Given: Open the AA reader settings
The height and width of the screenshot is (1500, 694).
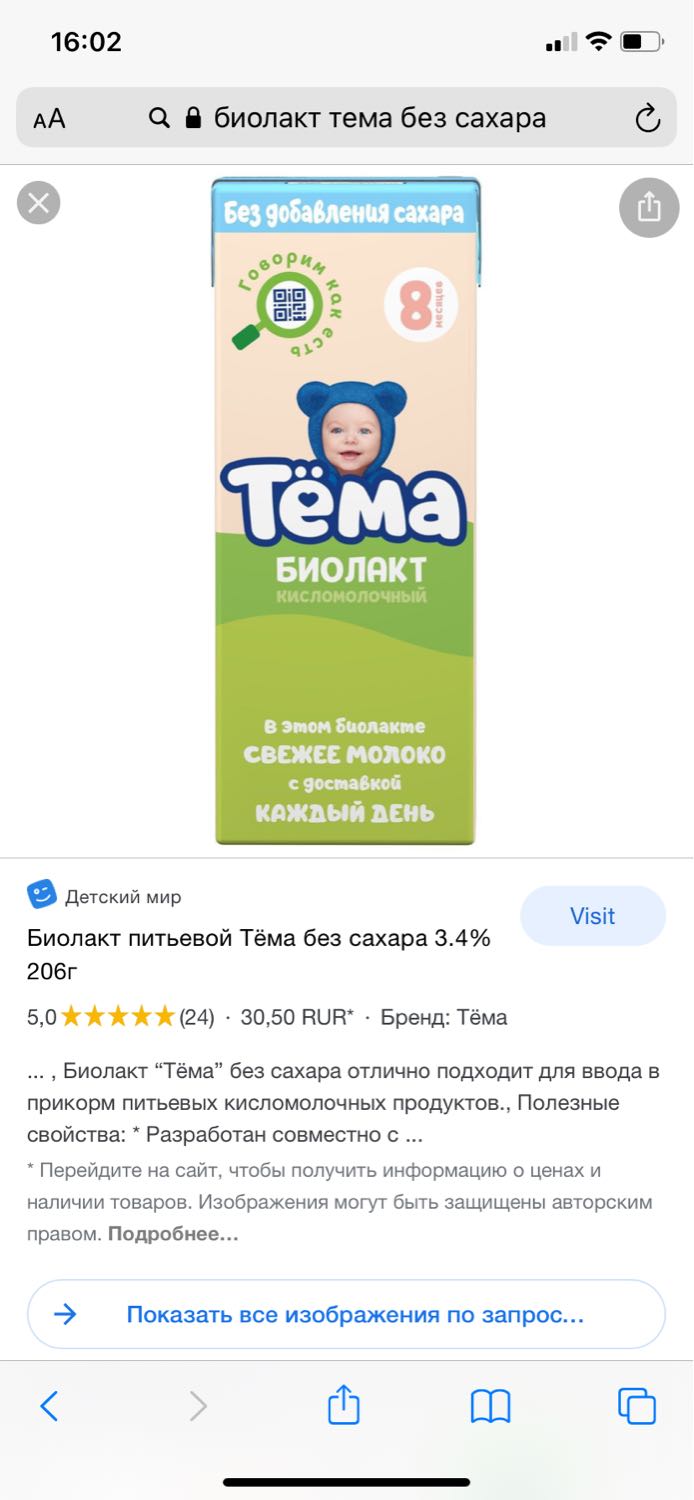Looking at the screenshot, I should coord(49,120).
